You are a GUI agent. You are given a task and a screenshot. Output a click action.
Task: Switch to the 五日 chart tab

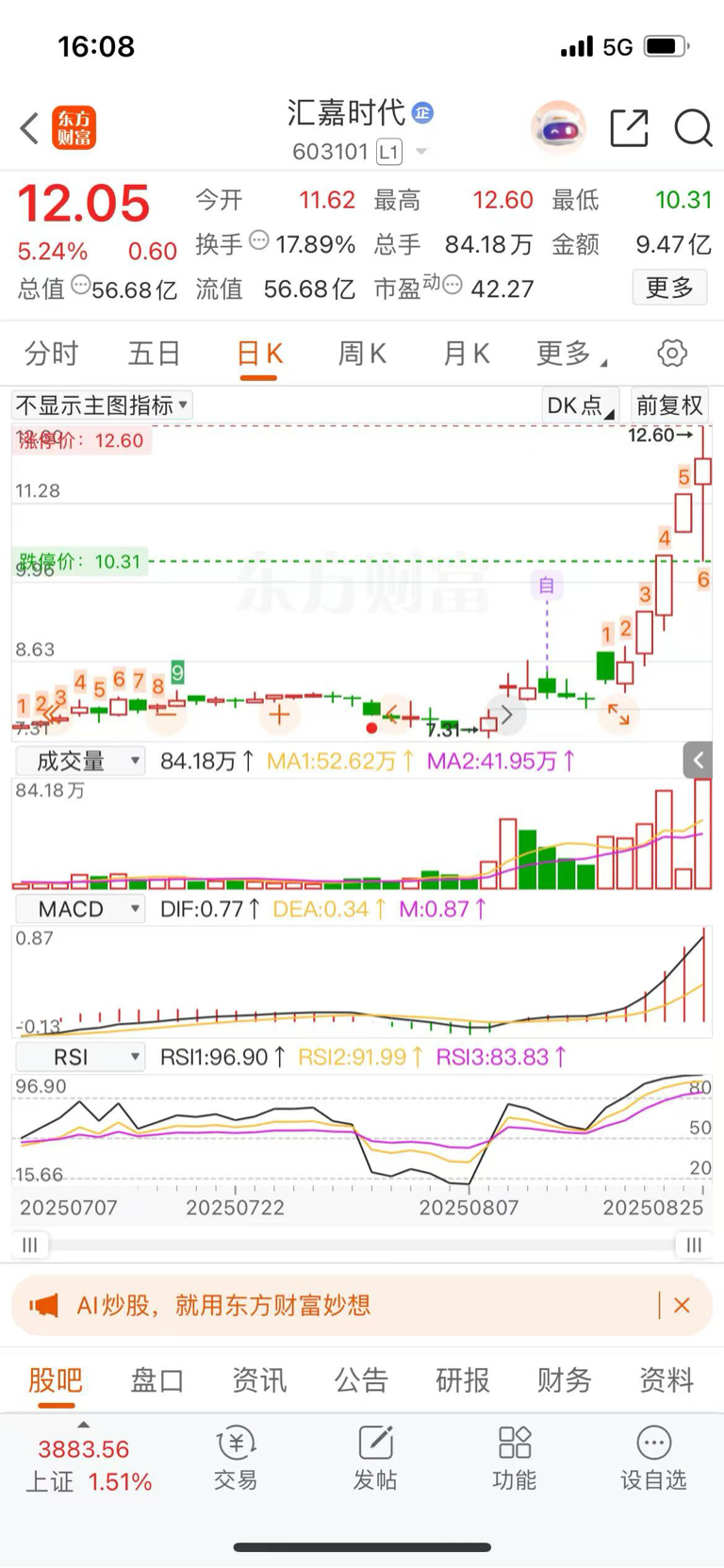tap(155, 354)
